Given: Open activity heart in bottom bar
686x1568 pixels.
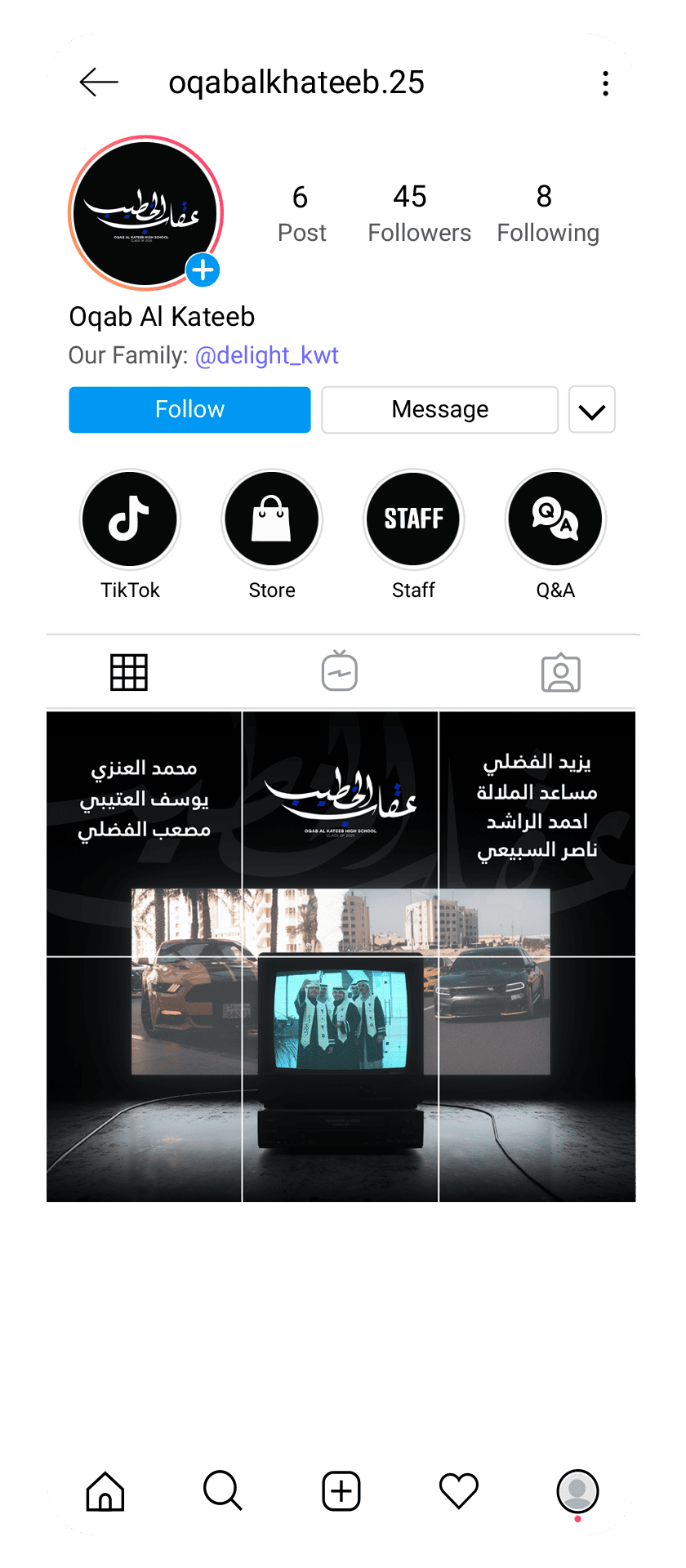Looking at the screenshot, I should click(x=458, y=1490).
